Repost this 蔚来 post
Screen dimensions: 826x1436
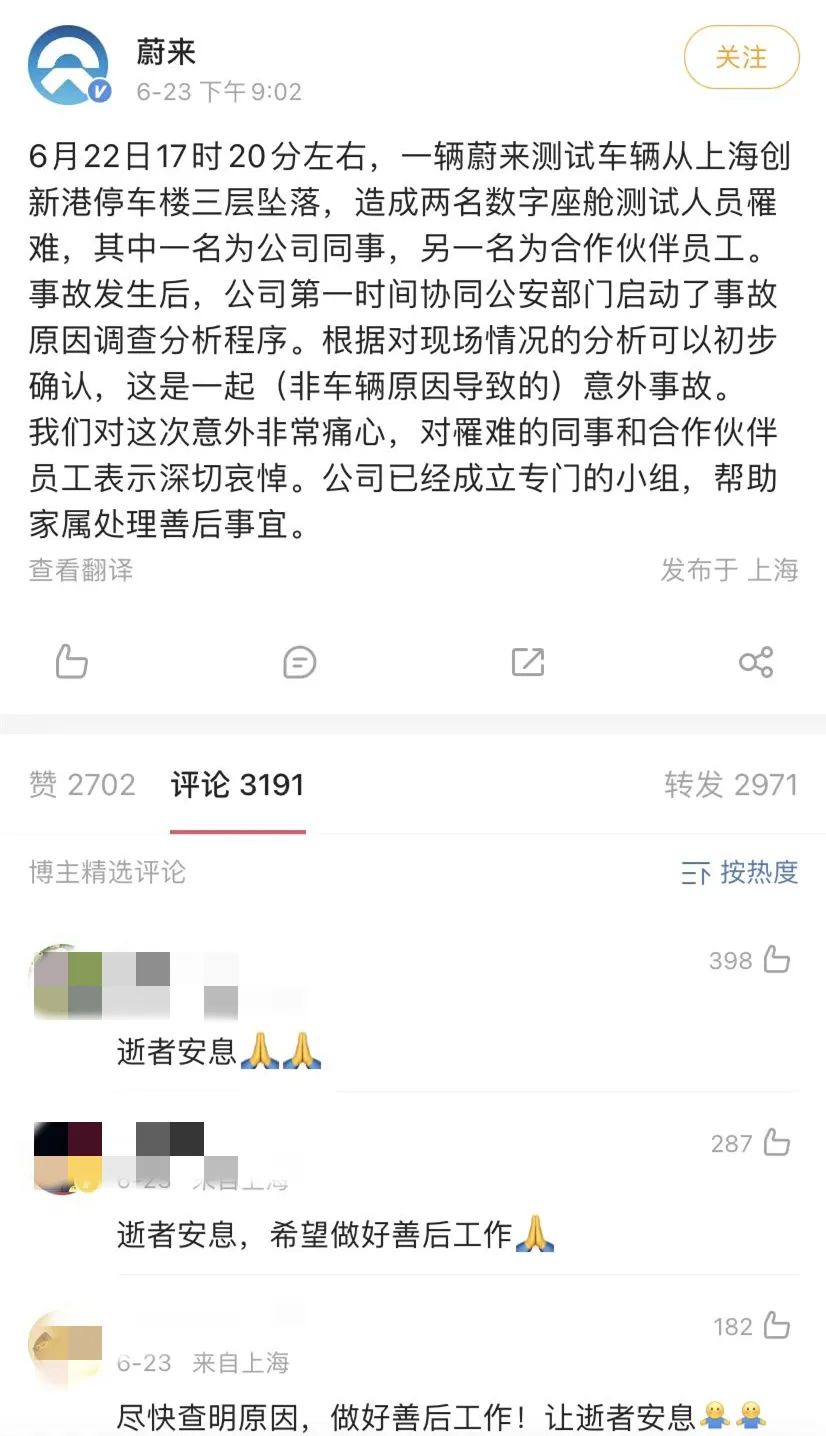click(527, 661)
